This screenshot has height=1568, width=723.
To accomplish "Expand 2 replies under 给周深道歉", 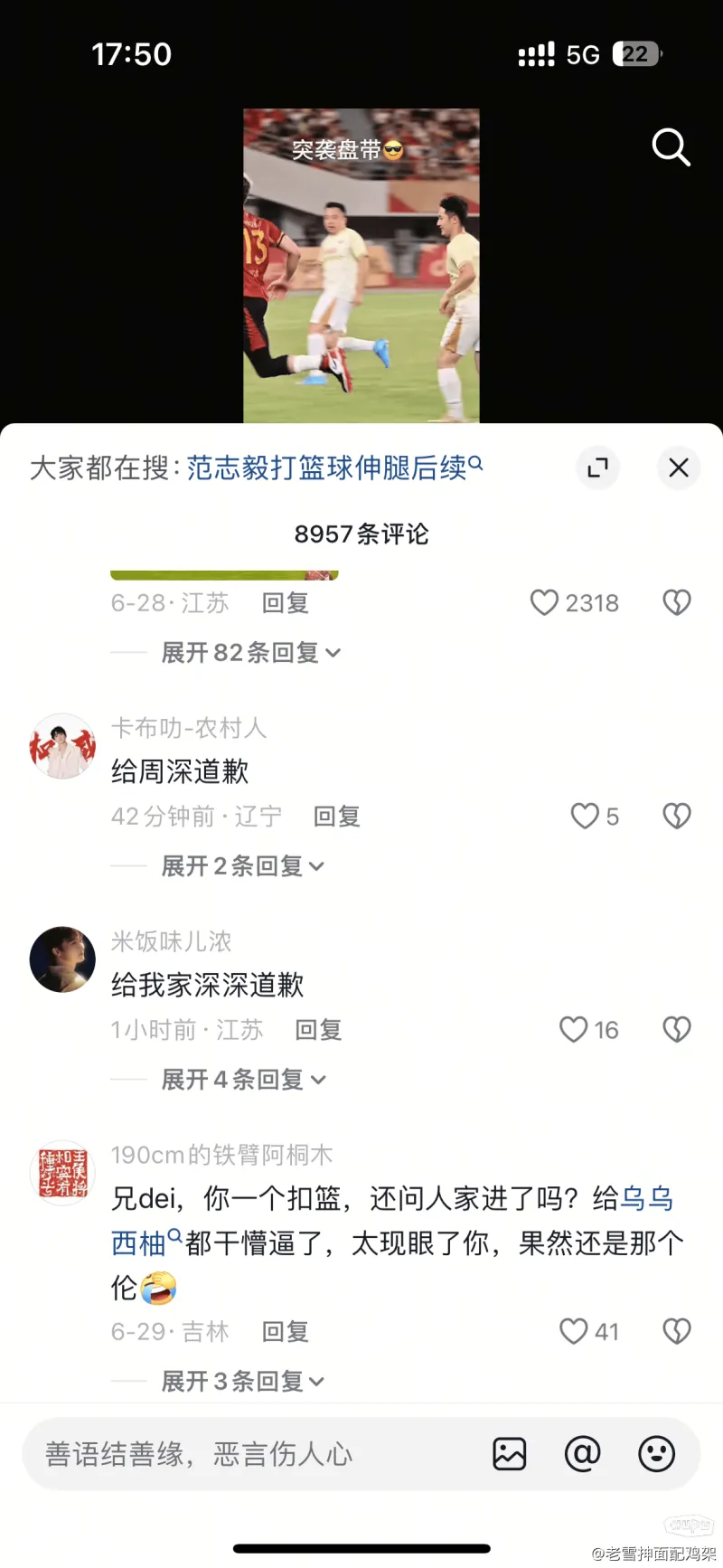I will tap(241, 866).
